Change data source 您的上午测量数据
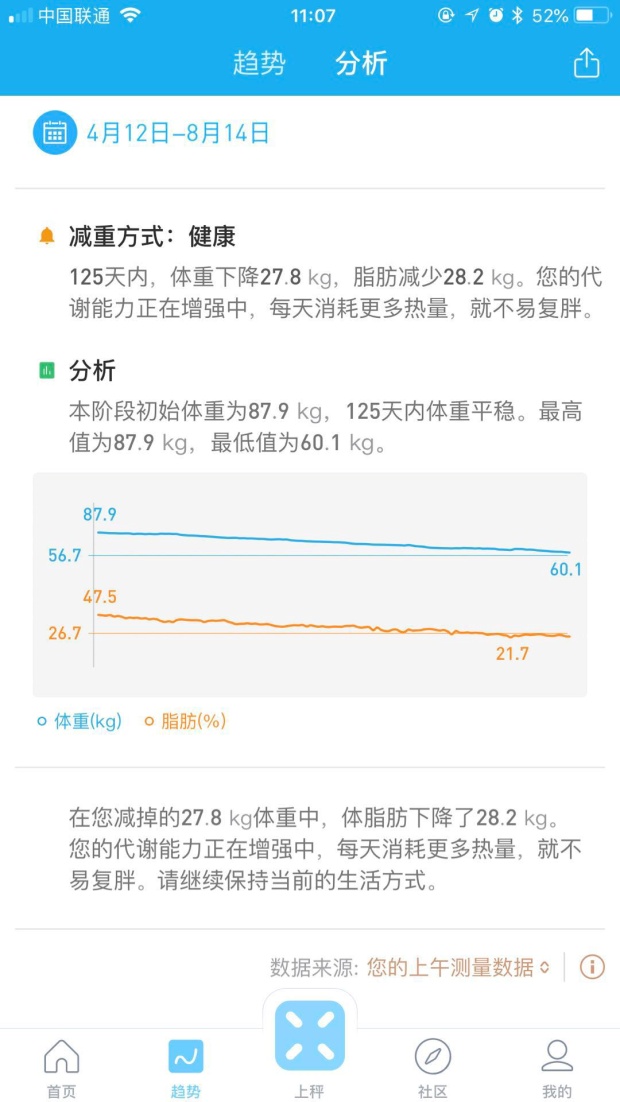 [458, 968]
